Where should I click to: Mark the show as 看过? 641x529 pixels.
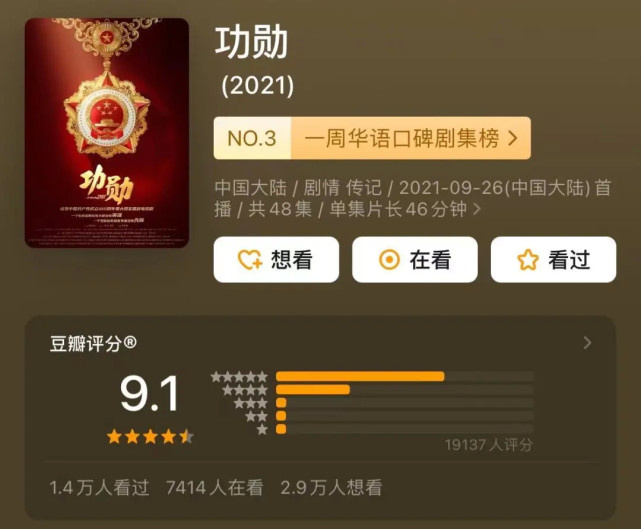coord(553,260)
